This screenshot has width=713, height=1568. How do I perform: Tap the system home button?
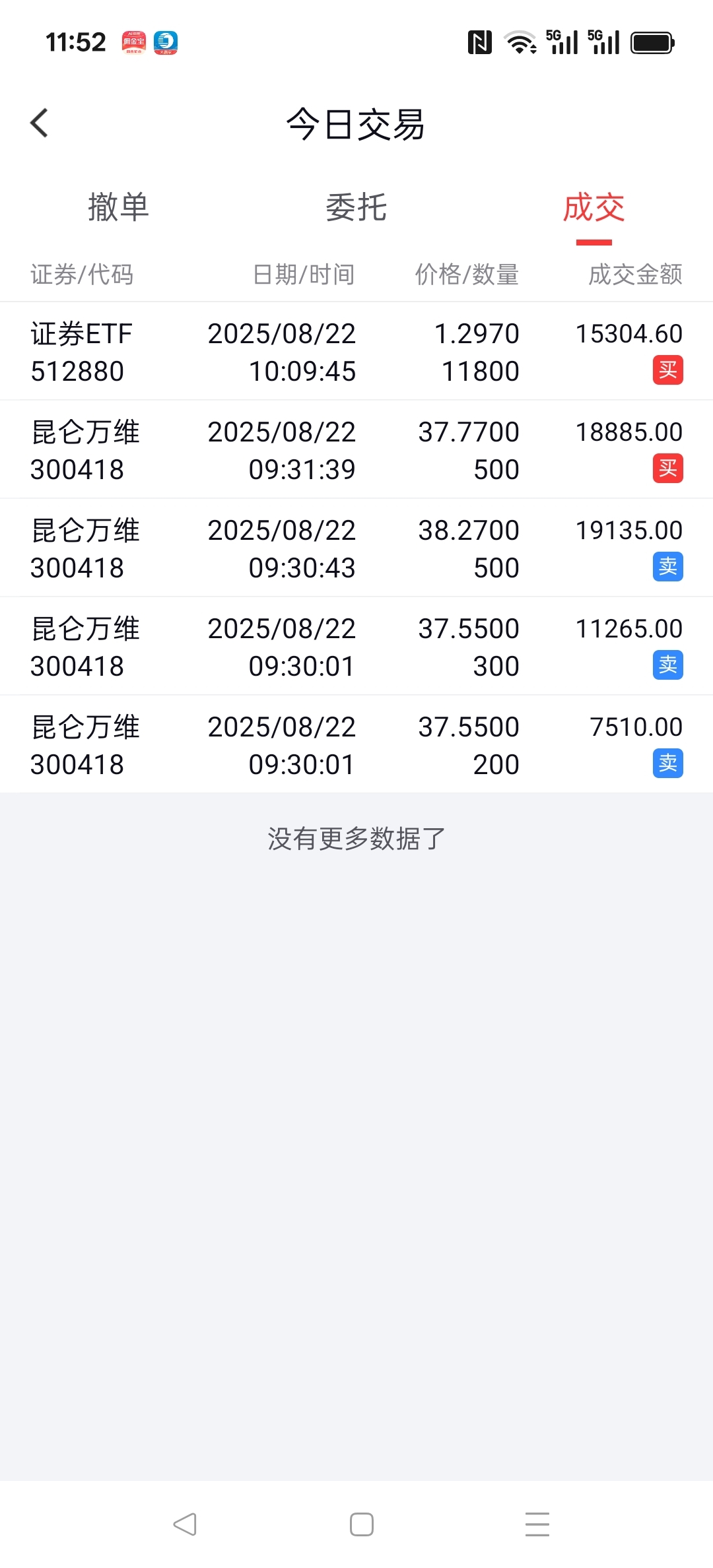coord(362,1524)
